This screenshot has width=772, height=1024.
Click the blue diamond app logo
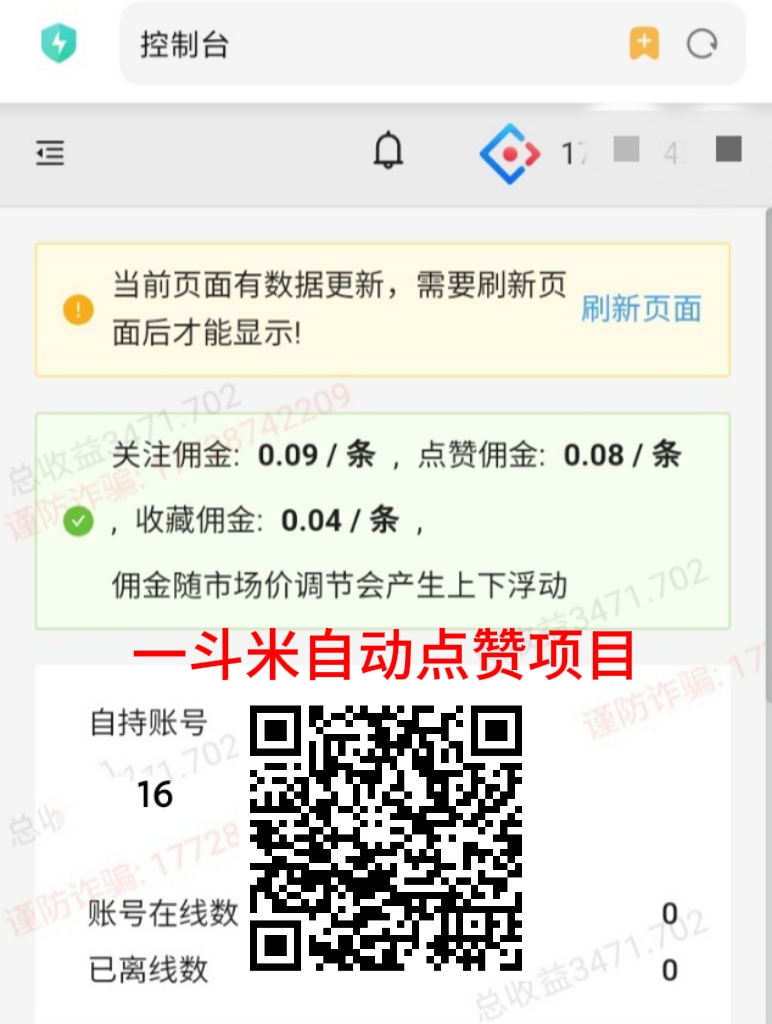tap(508, 153)
